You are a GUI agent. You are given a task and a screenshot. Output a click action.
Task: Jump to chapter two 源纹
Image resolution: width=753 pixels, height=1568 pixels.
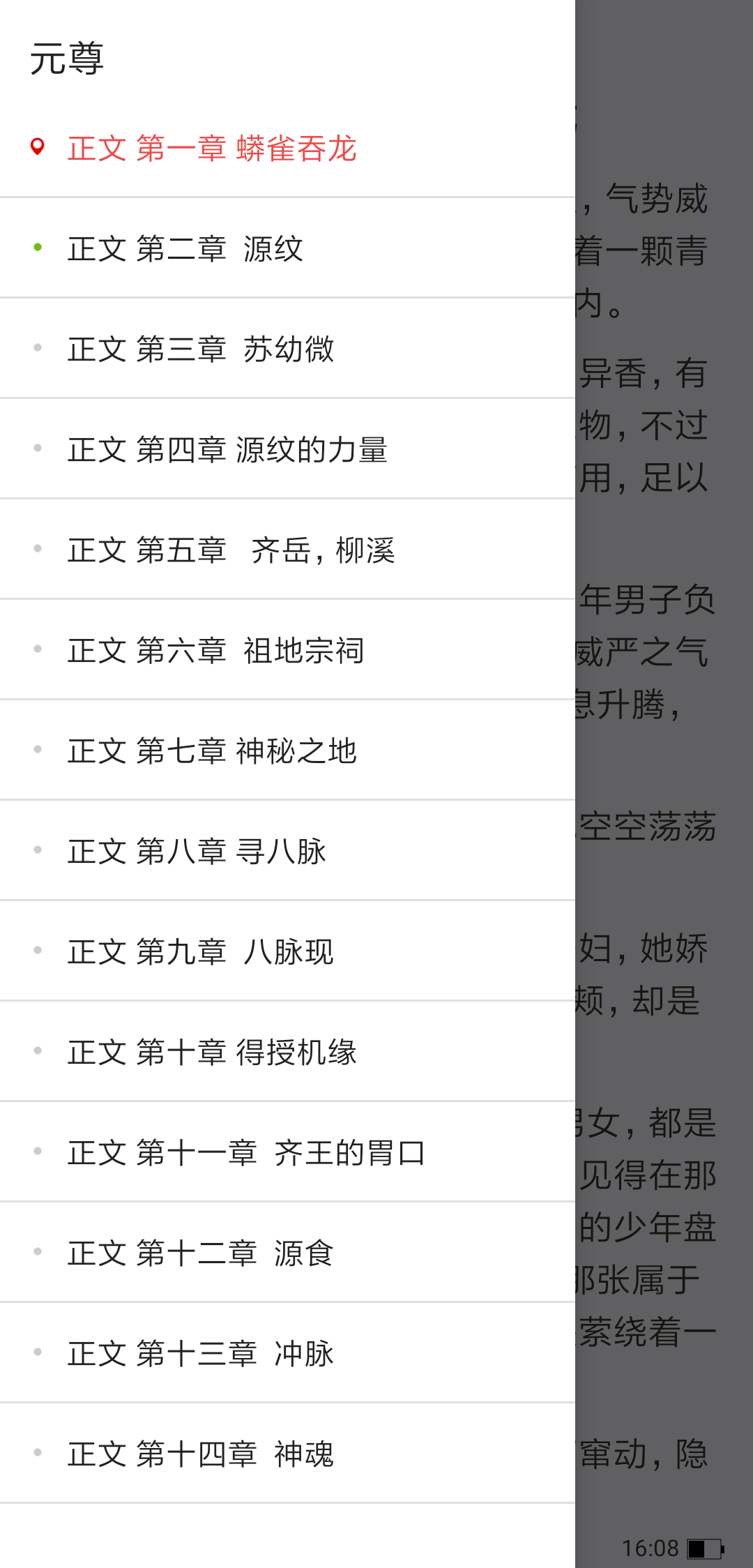287,248
